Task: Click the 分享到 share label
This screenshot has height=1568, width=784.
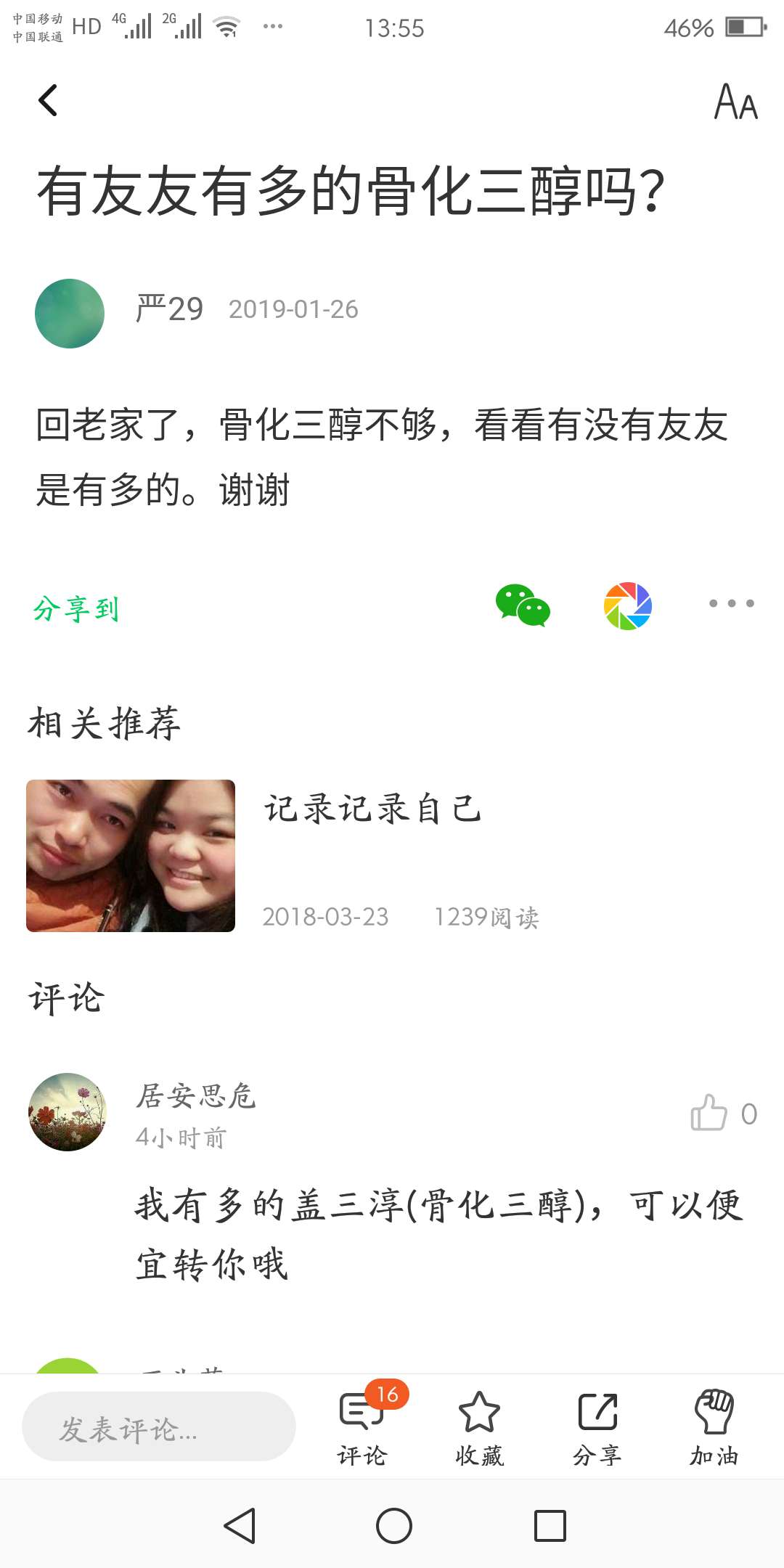Action: coord(75,608)
